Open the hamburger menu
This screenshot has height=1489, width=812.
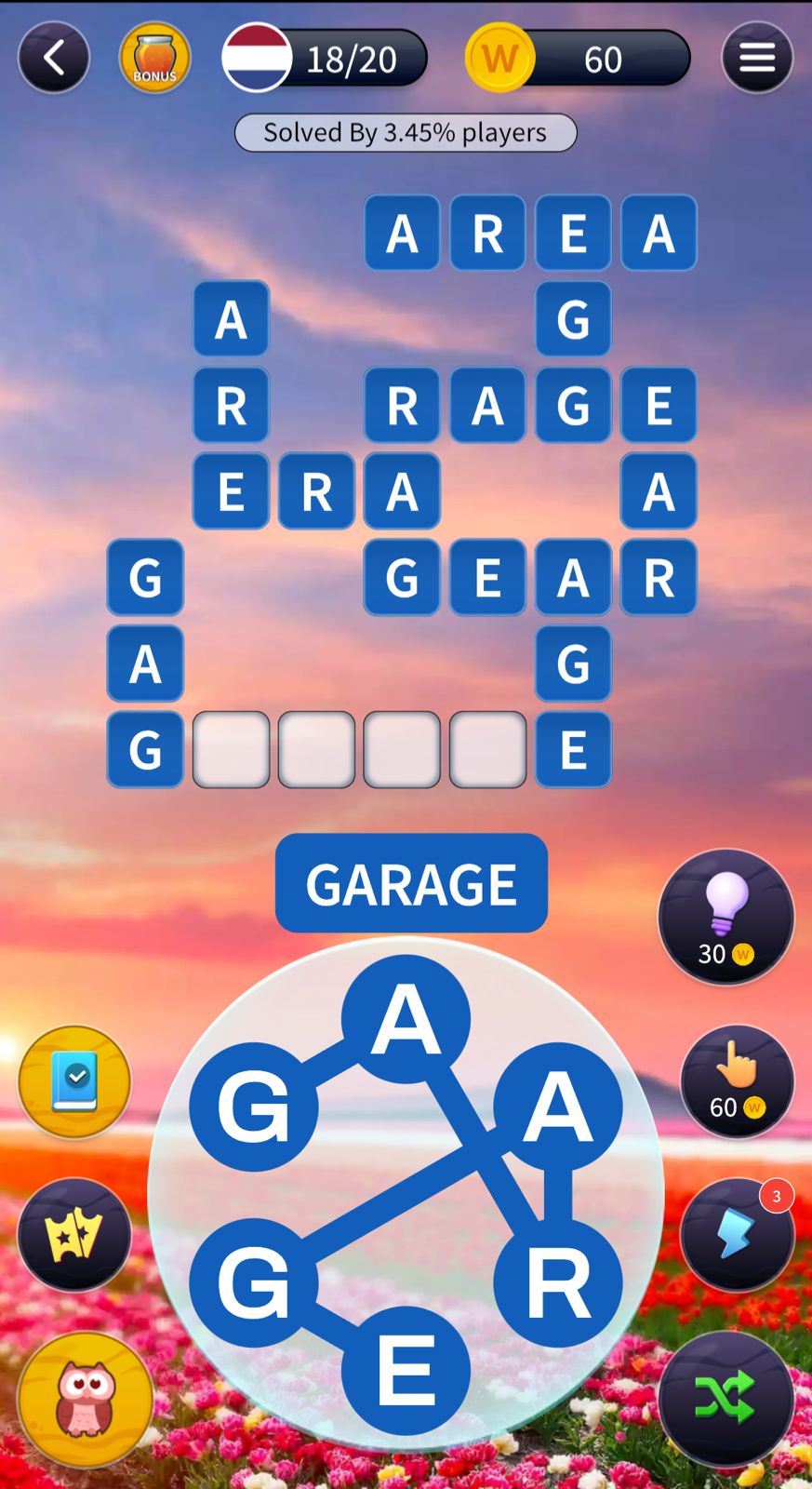coord(756,58)
